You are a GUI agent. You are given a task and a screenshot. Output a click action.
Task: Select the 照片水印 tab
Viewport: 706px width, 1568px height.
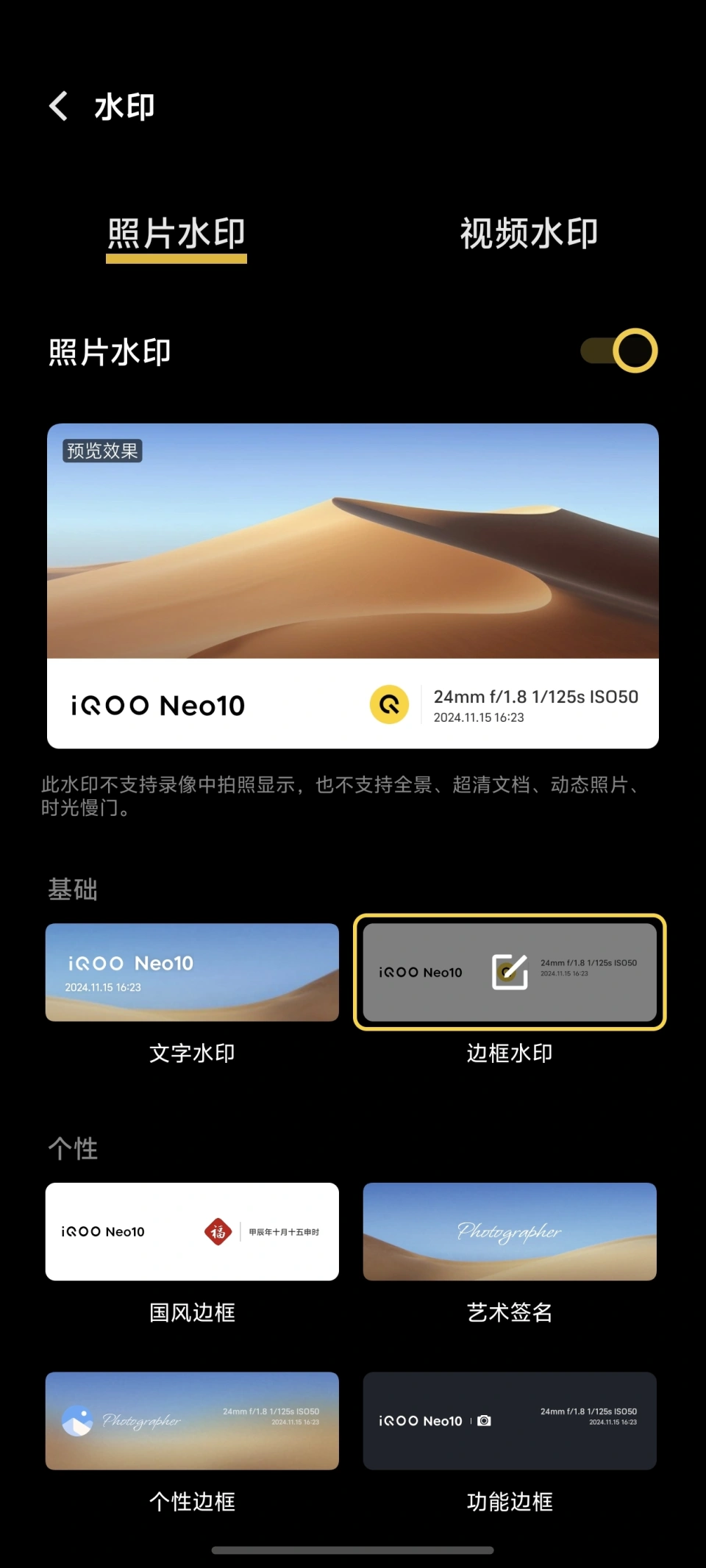coord(176,234)
